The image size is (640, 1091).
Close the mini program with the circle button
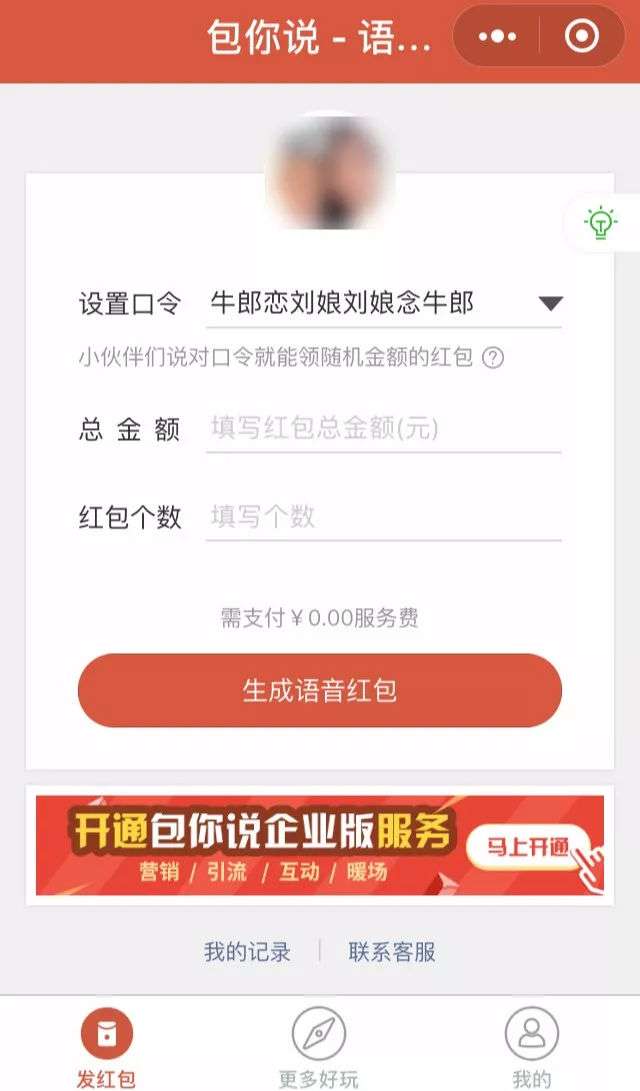(581, 37)
